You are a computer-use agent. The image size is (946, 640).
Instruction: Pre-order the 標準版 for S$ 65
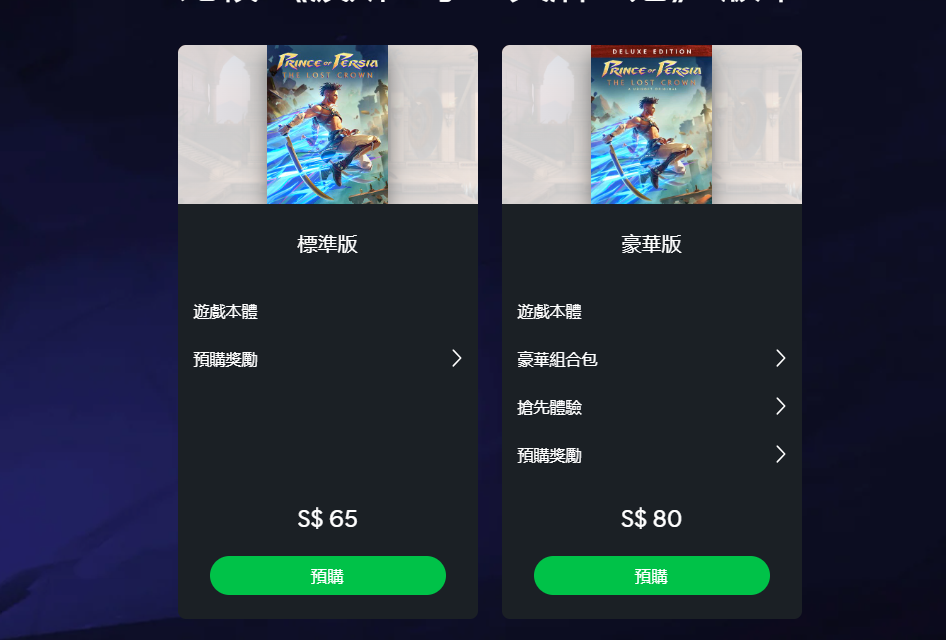tap(327, 576)
